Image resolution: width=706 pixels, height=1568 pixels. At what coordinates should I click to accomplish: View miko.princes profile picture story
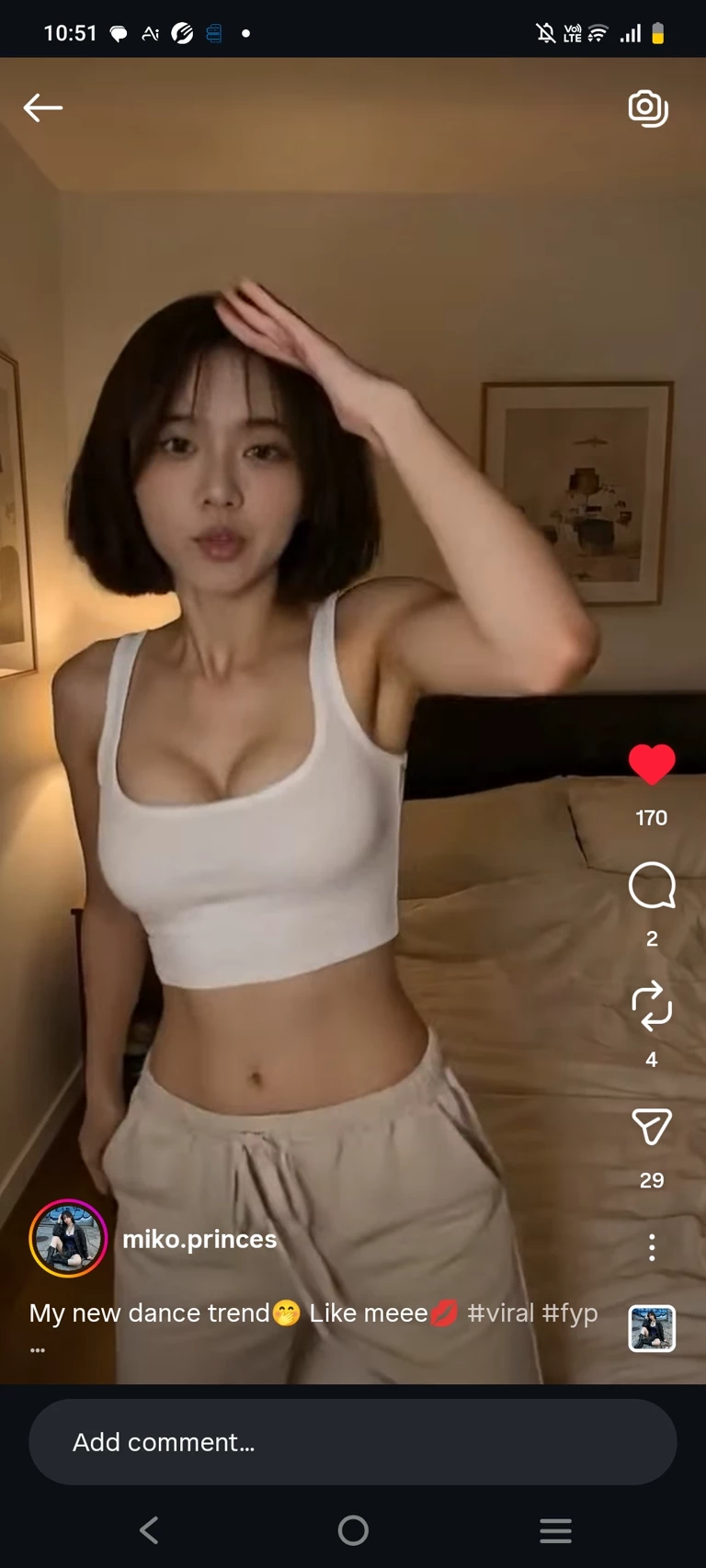68,1238
